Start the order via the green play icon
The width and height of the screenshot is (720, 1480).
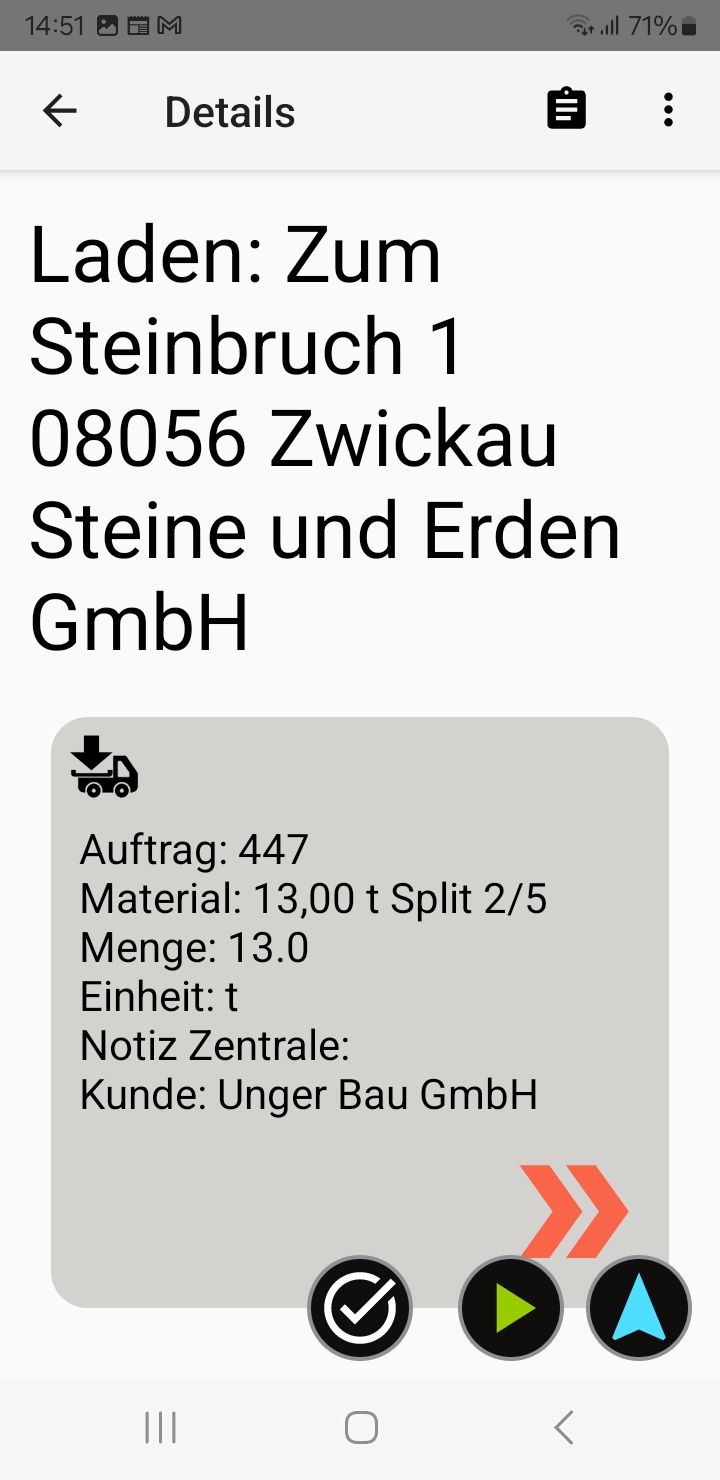tap(510, 1308)
